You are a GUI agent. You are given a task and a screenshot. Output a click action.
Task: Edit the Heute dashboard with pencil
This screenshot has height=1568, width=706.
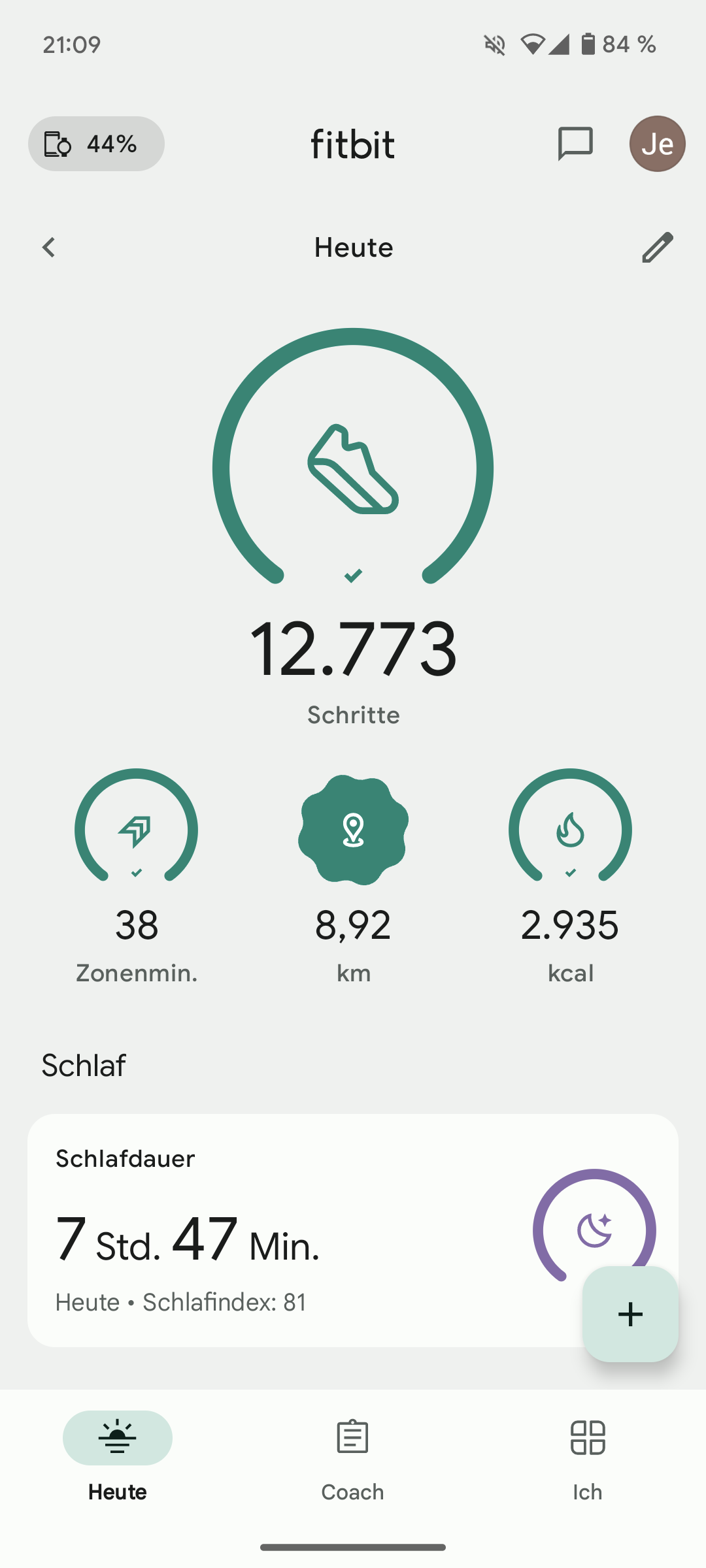(x=657, y=248)
